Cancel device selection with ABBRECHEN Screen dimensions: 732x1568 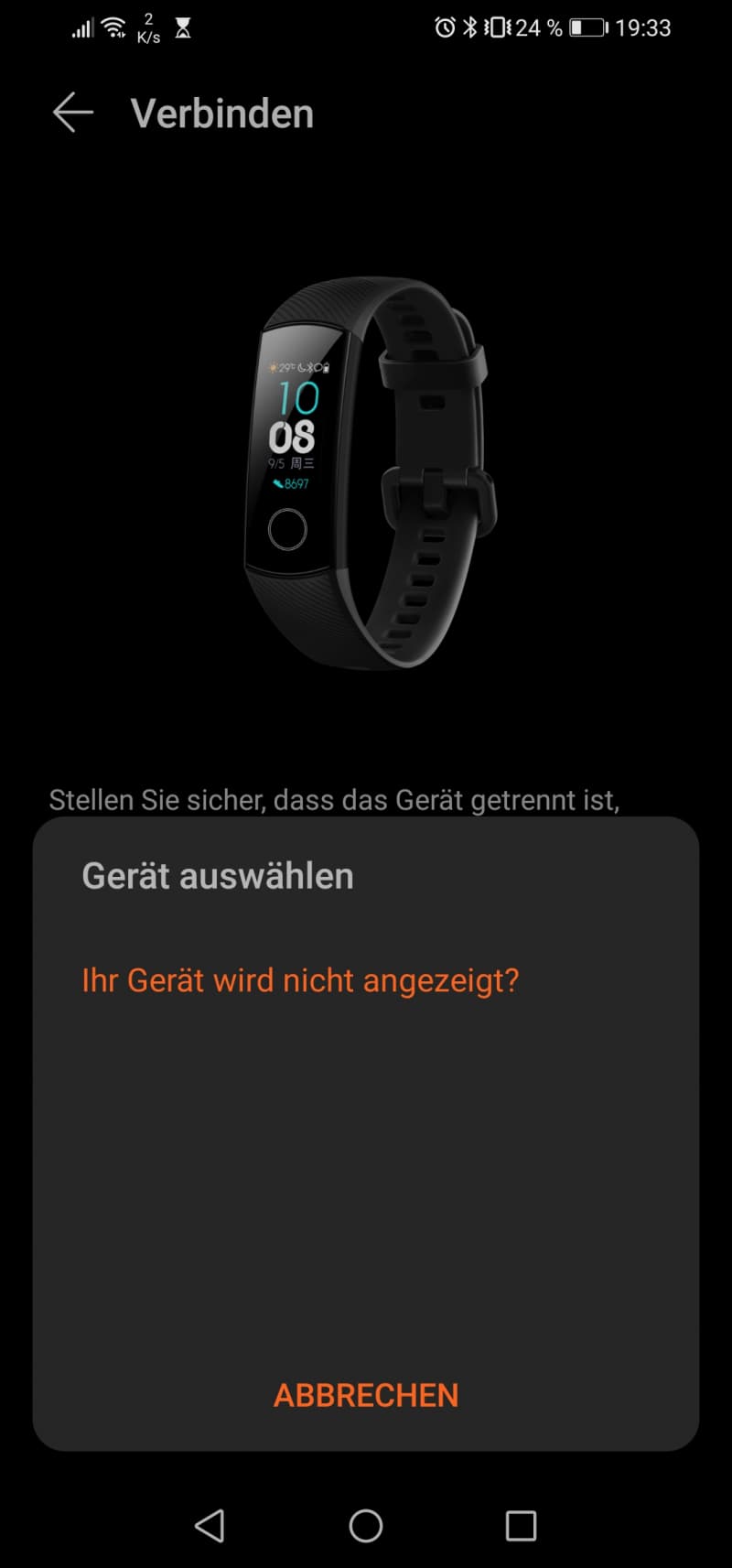(366, 1395)
